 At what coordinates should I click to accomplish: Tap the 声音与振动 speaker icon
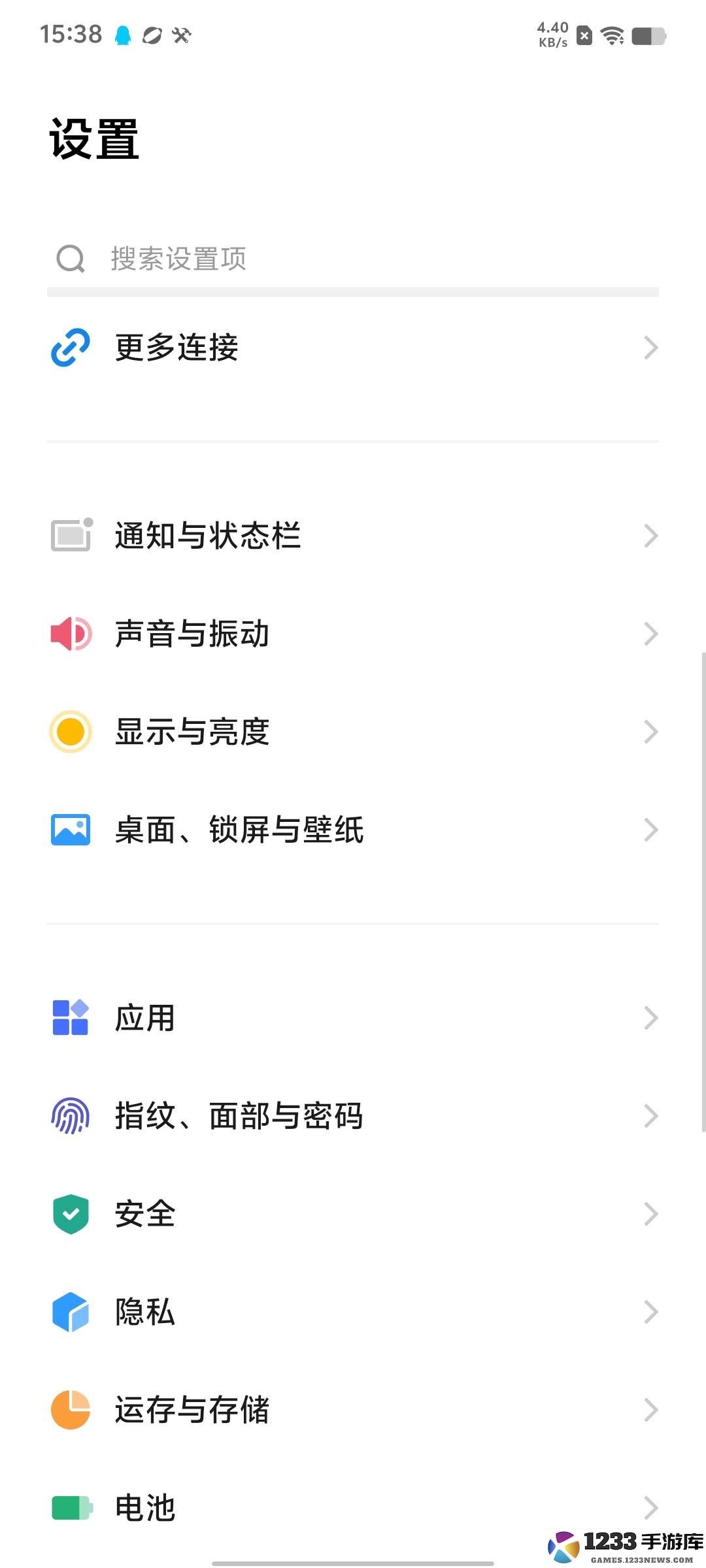point(70,634)
